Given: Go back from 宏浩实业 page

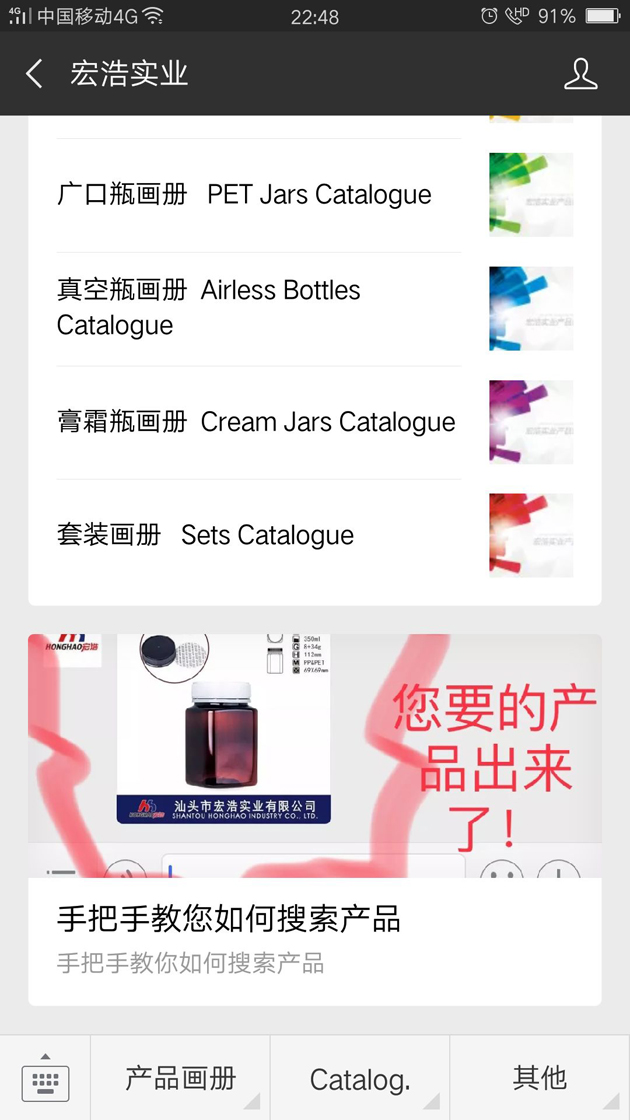Looking at the screenshot, I should pos(34,74).
